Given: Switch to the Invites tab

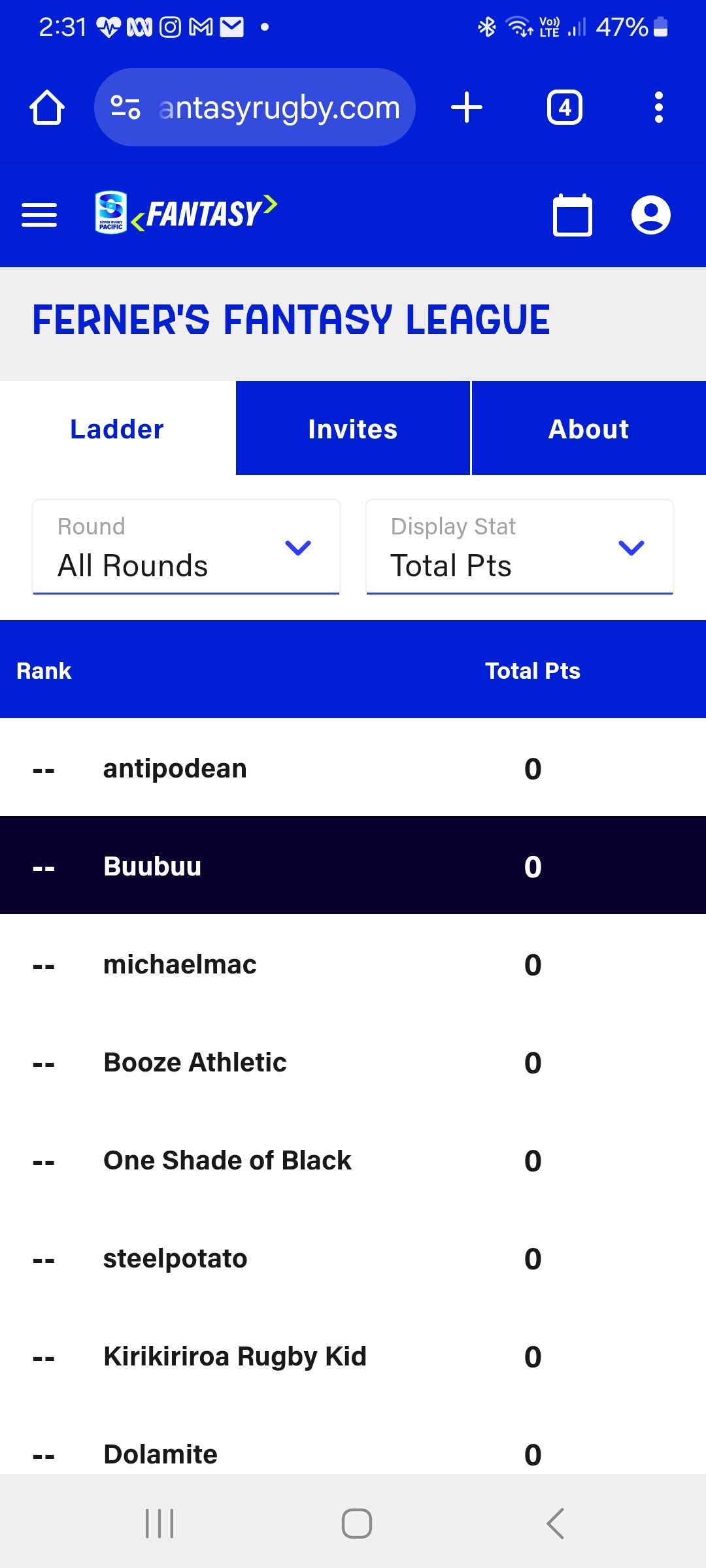Looking at the screenshot, I should coord(353,429).
